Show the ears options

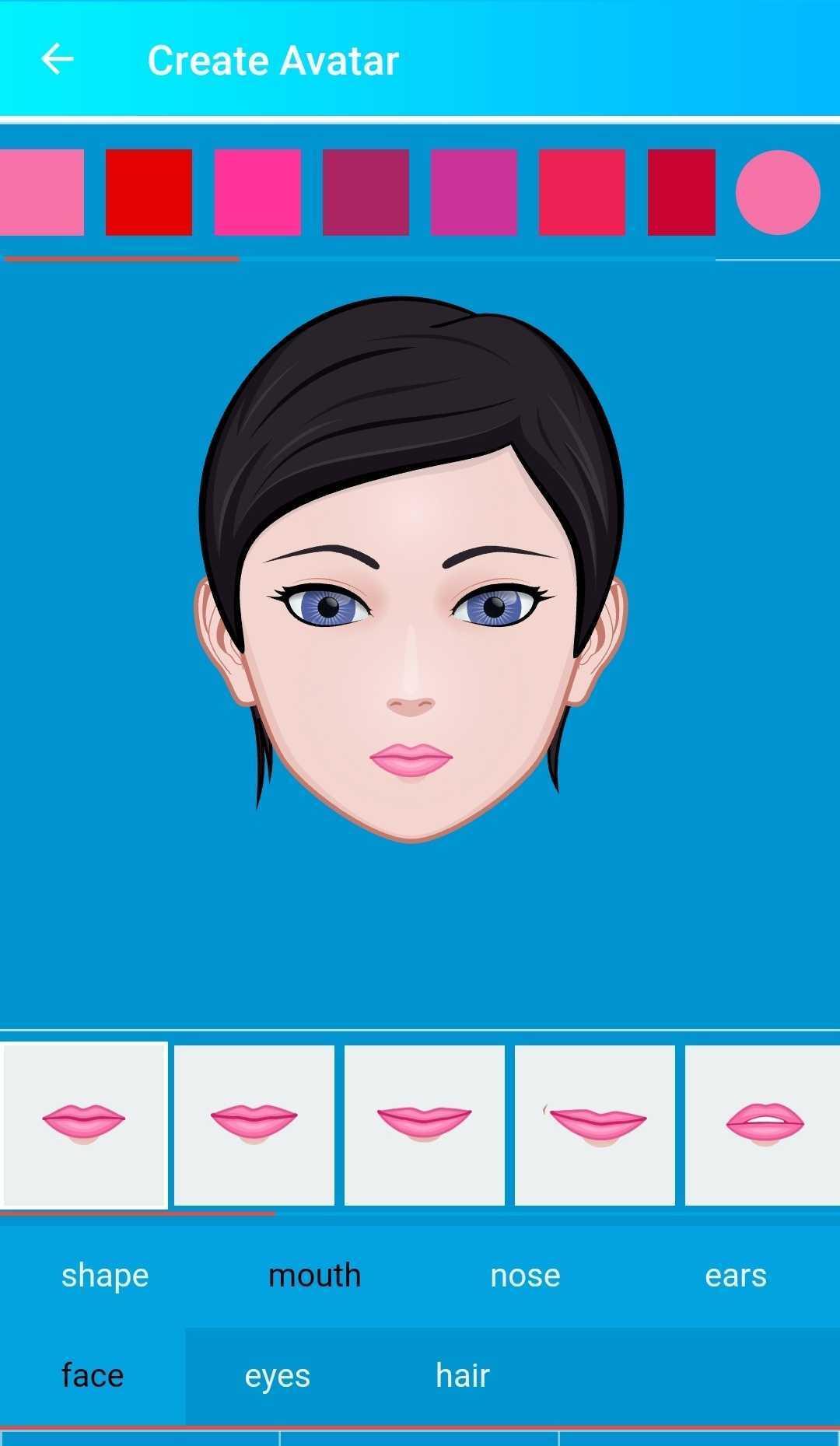click(735, 1276)
